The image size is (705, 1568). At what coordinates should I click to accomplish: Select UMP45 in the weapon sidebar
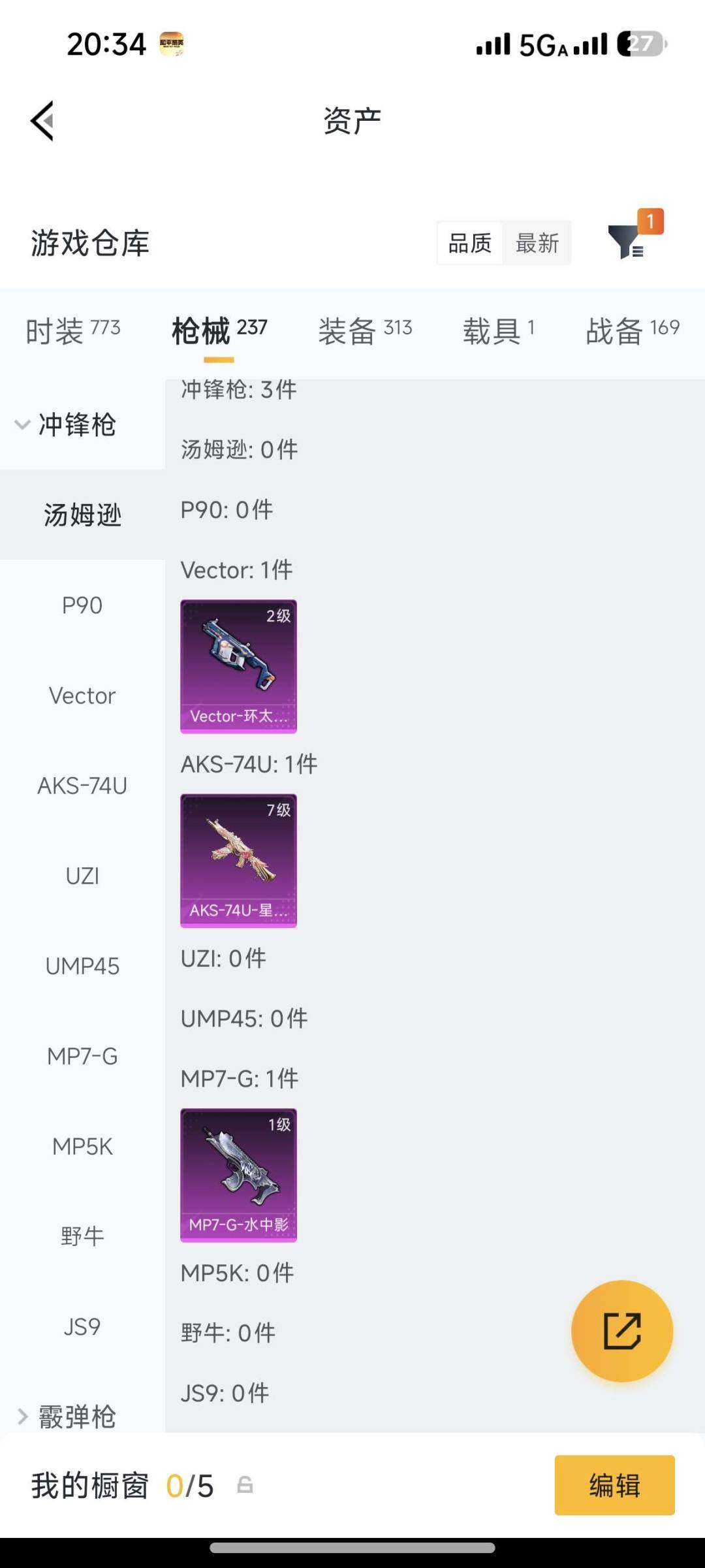82,966
